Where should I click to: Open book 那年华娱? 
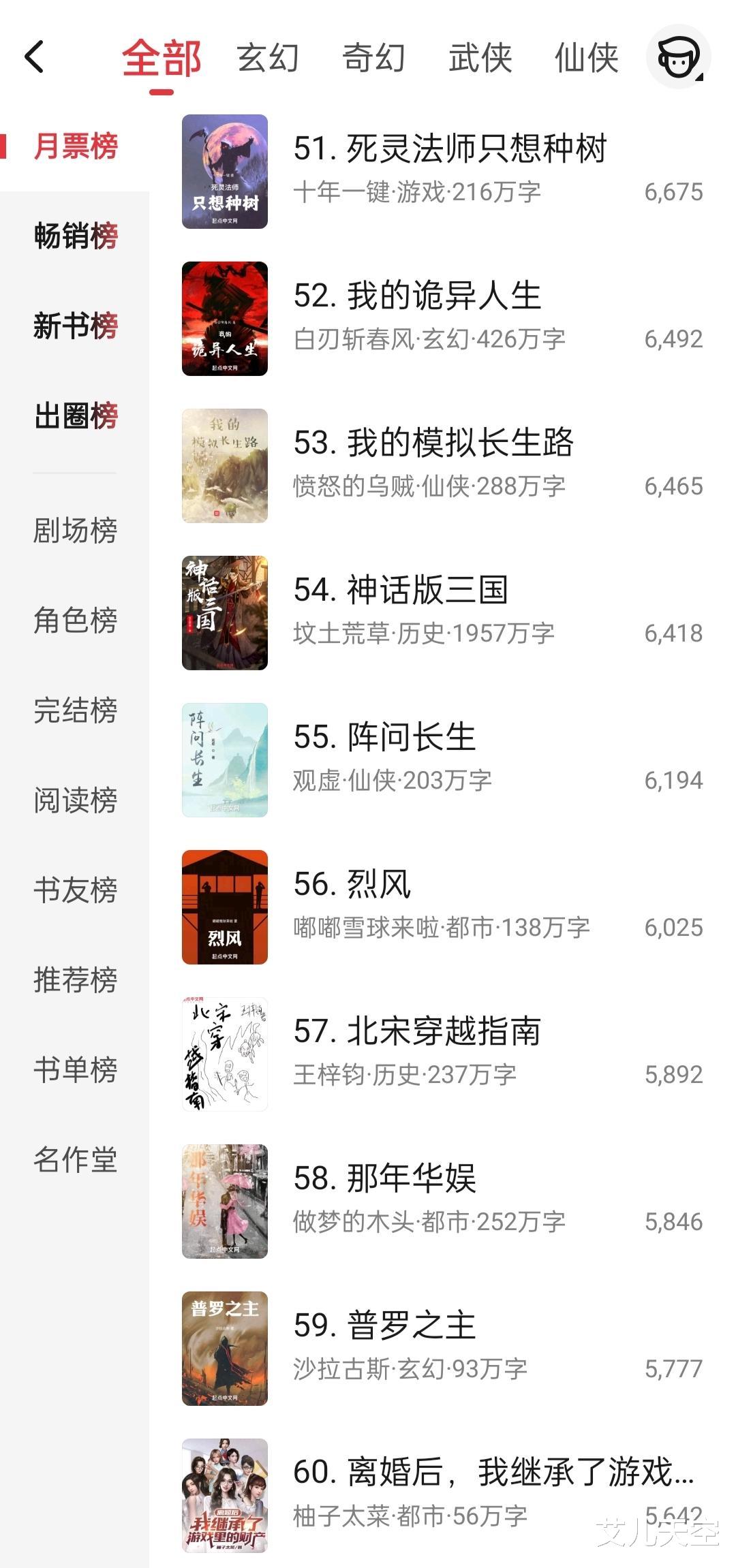click(x=384, y=1179)
